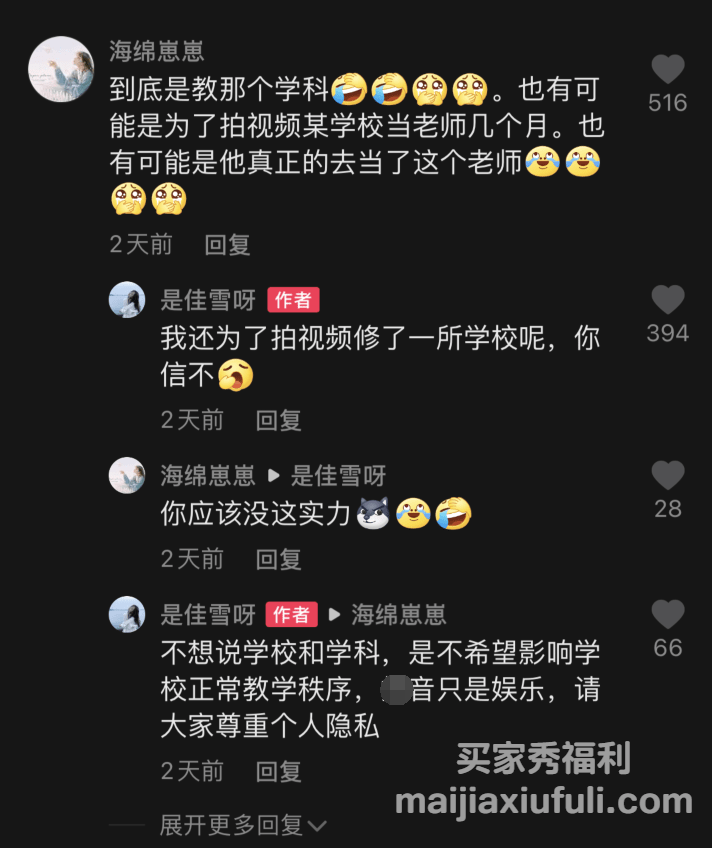Like the author's reply about 尊重个人隐私
This screenshot has height=848, width=712.
click(x=667, y=615)
